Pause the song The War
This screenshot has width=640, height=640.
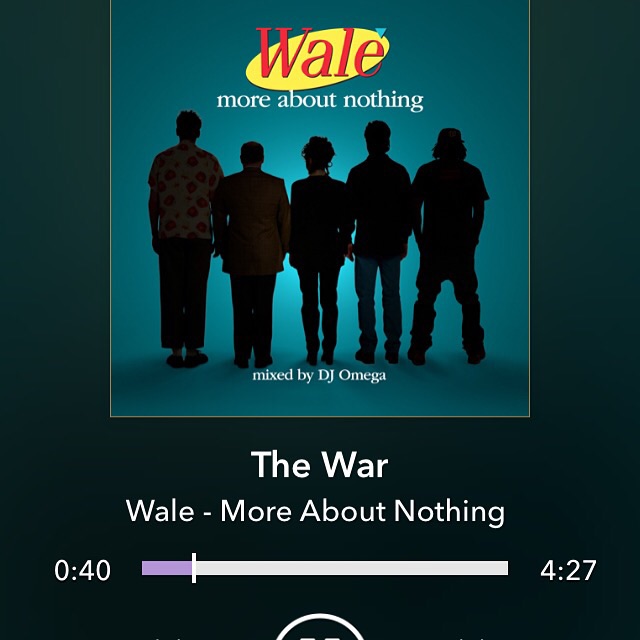coord(319,630)
